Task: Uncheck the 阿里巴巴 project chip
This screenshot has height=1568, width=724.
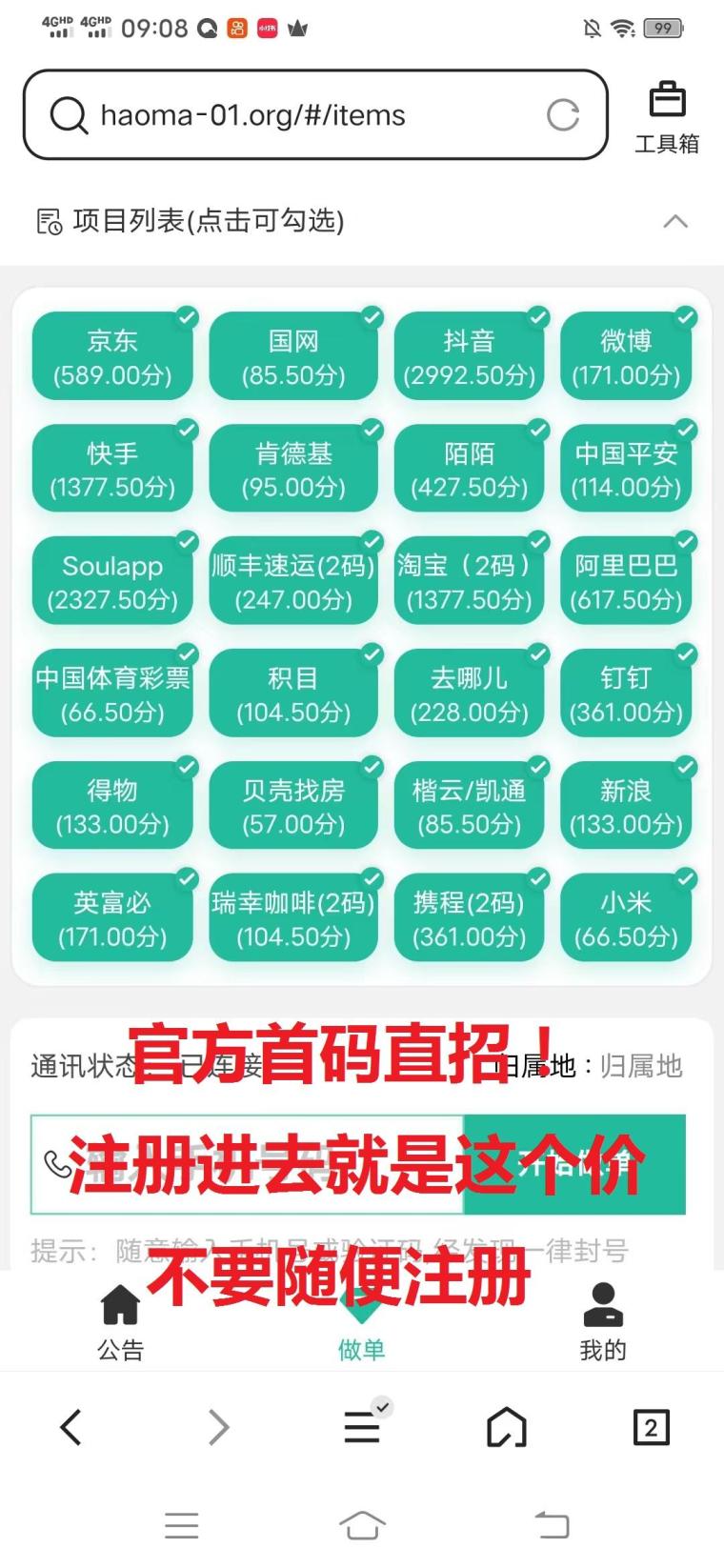Action: [626, 582]
